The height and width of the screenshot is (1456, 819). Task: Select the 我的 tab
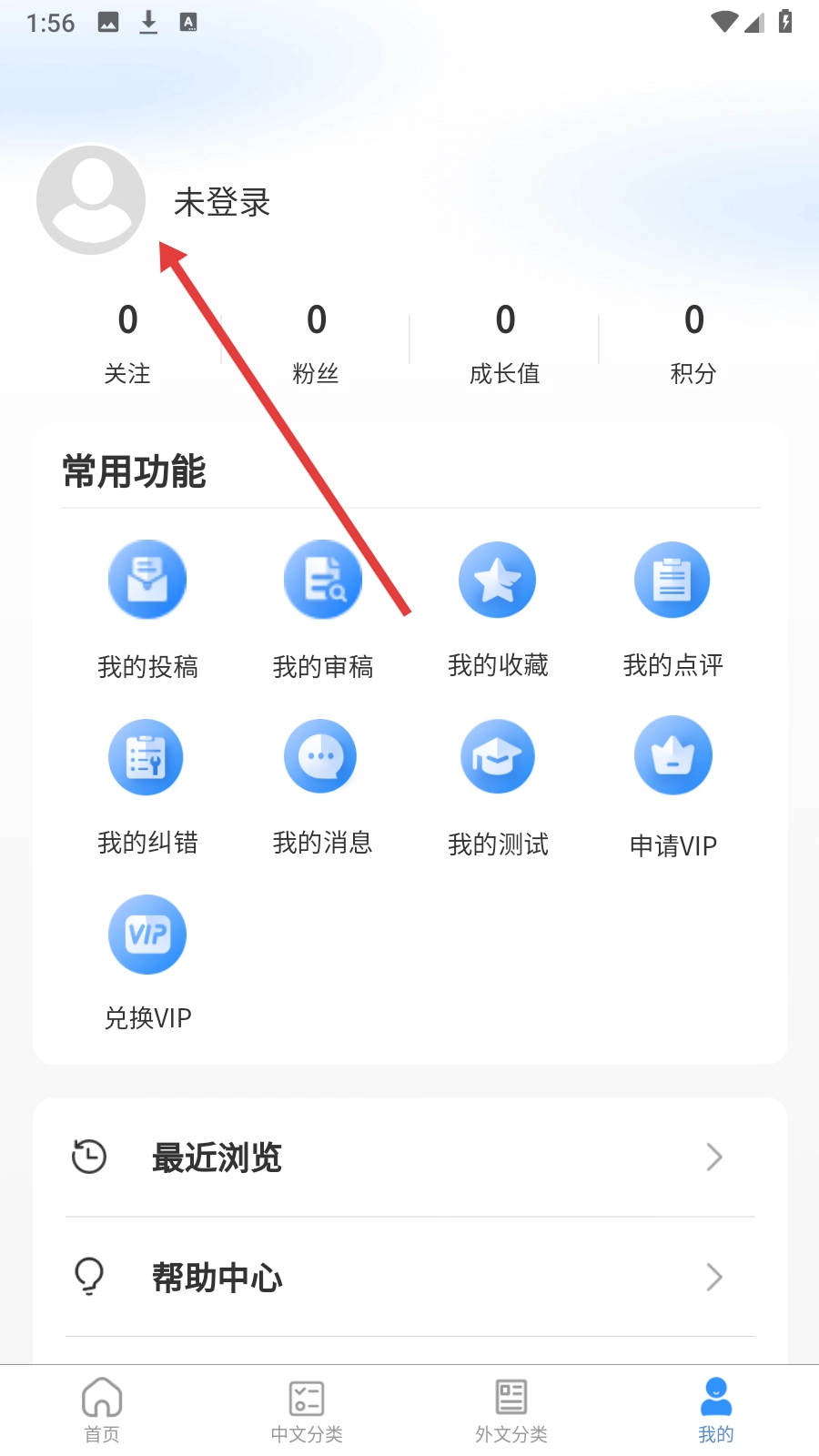coord(716,1409)
